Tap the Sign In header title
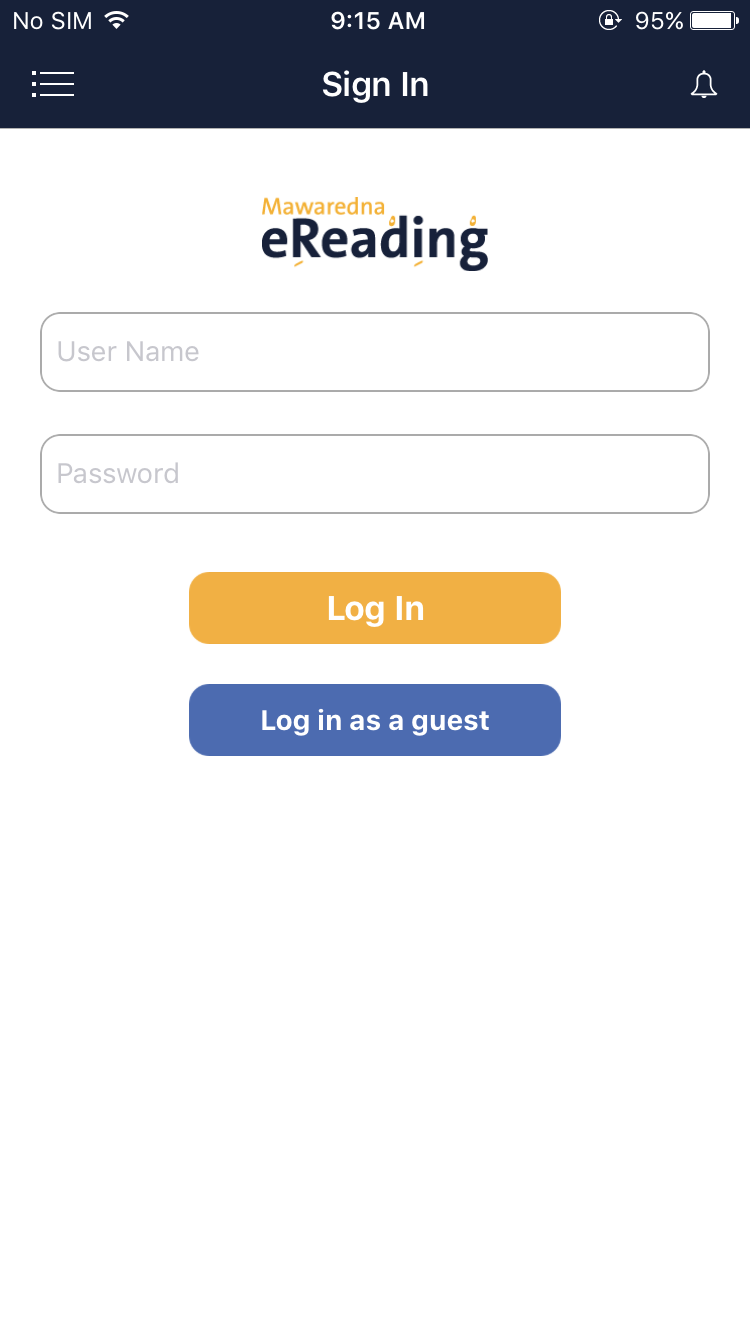 pos(374,84)
